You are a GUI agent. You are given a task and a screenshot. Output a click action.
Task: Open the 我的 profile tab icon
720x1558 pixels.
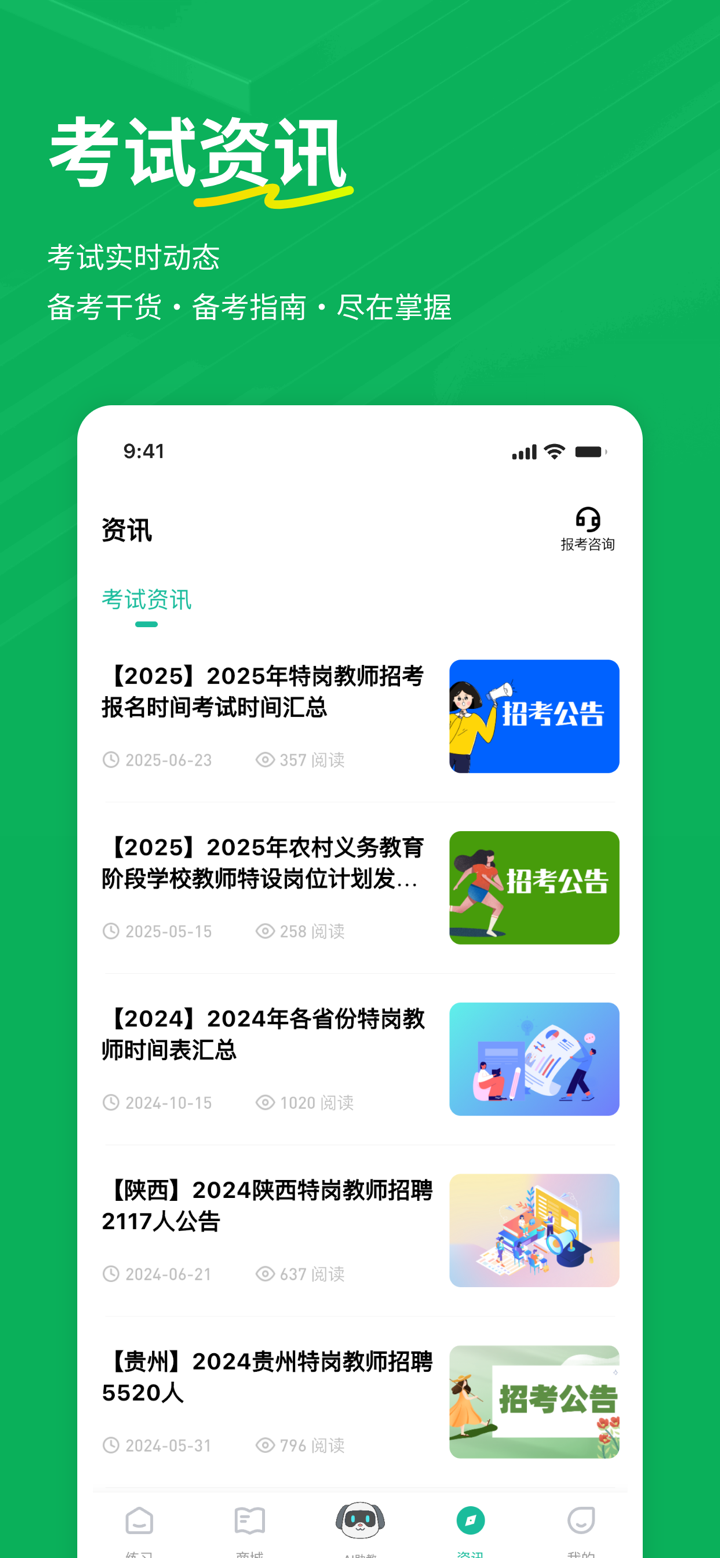[x=581, y=1520]
